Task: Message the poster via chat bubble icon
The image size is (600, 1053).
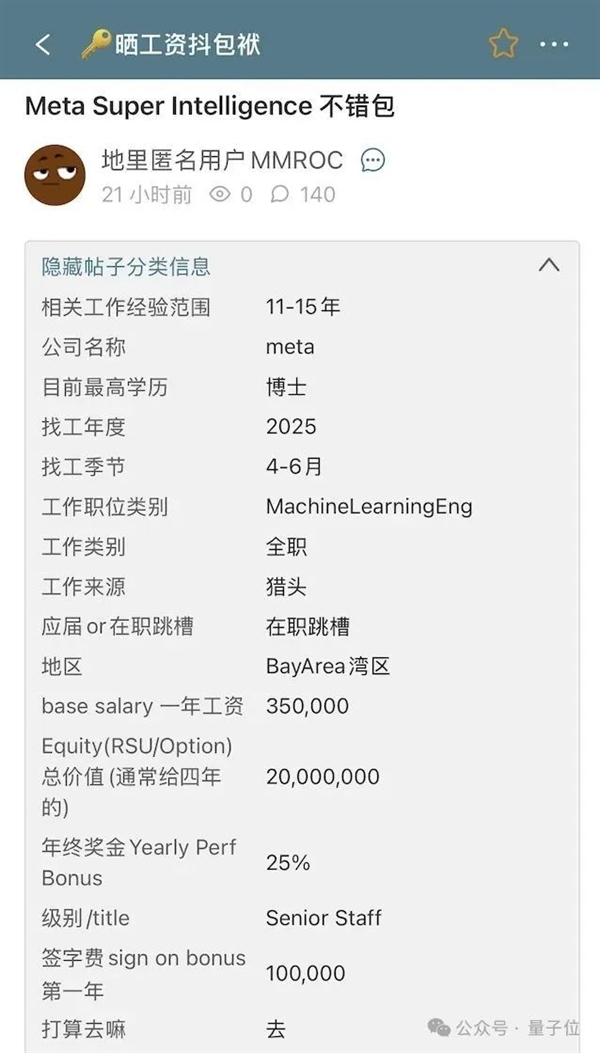Action: 373,160
